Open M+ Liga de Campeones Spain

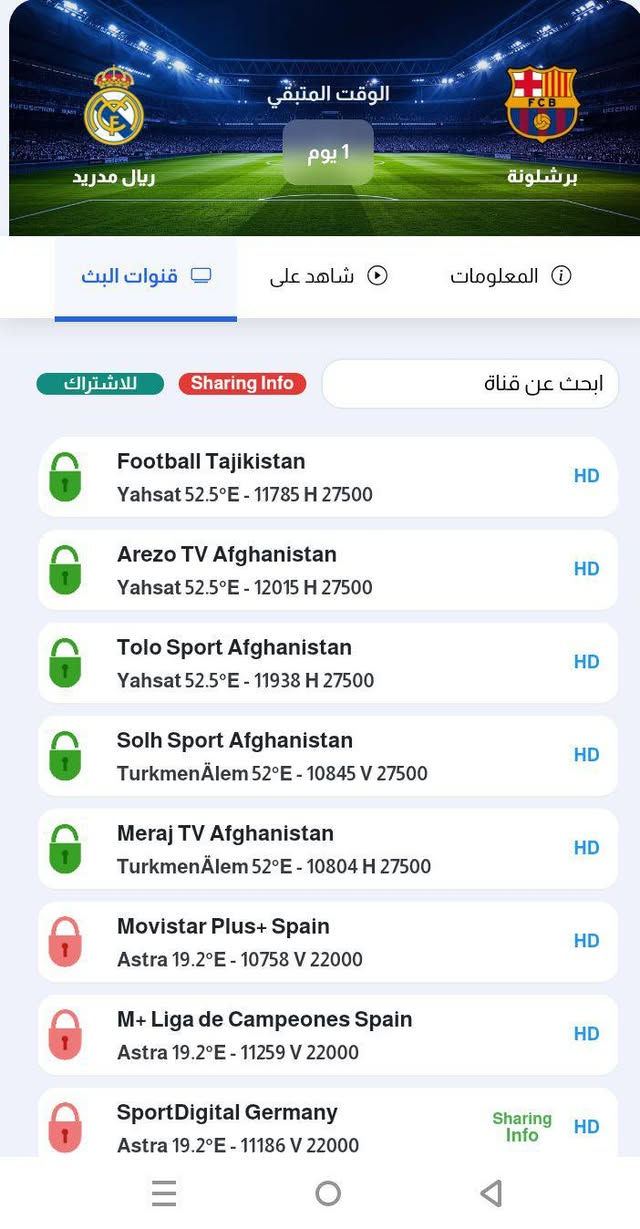(x=327, y=1035)
